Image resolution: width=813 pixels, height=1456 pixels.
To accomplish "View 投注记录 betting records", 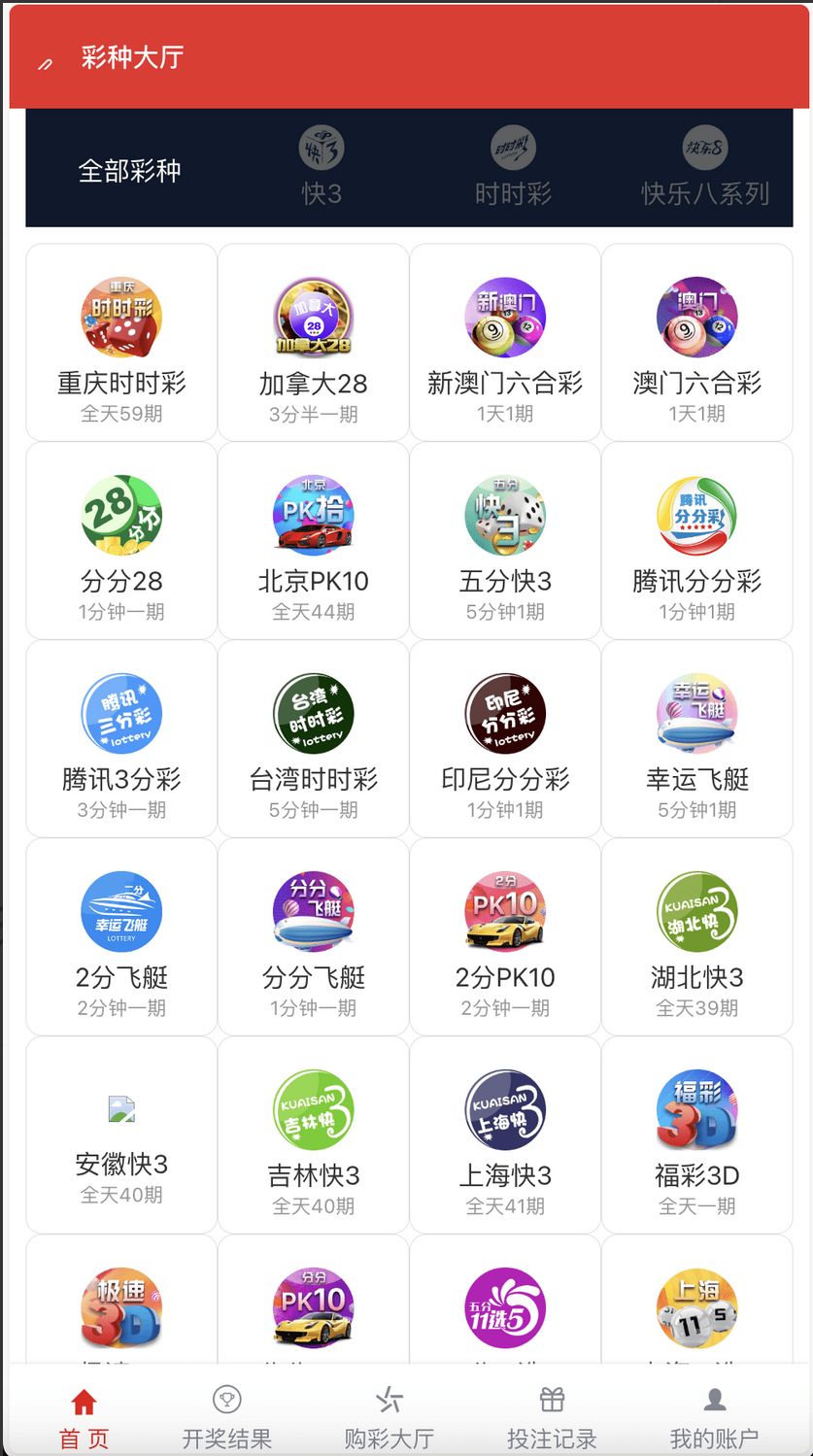I will pyautogui.click(x=552, y=1417).
